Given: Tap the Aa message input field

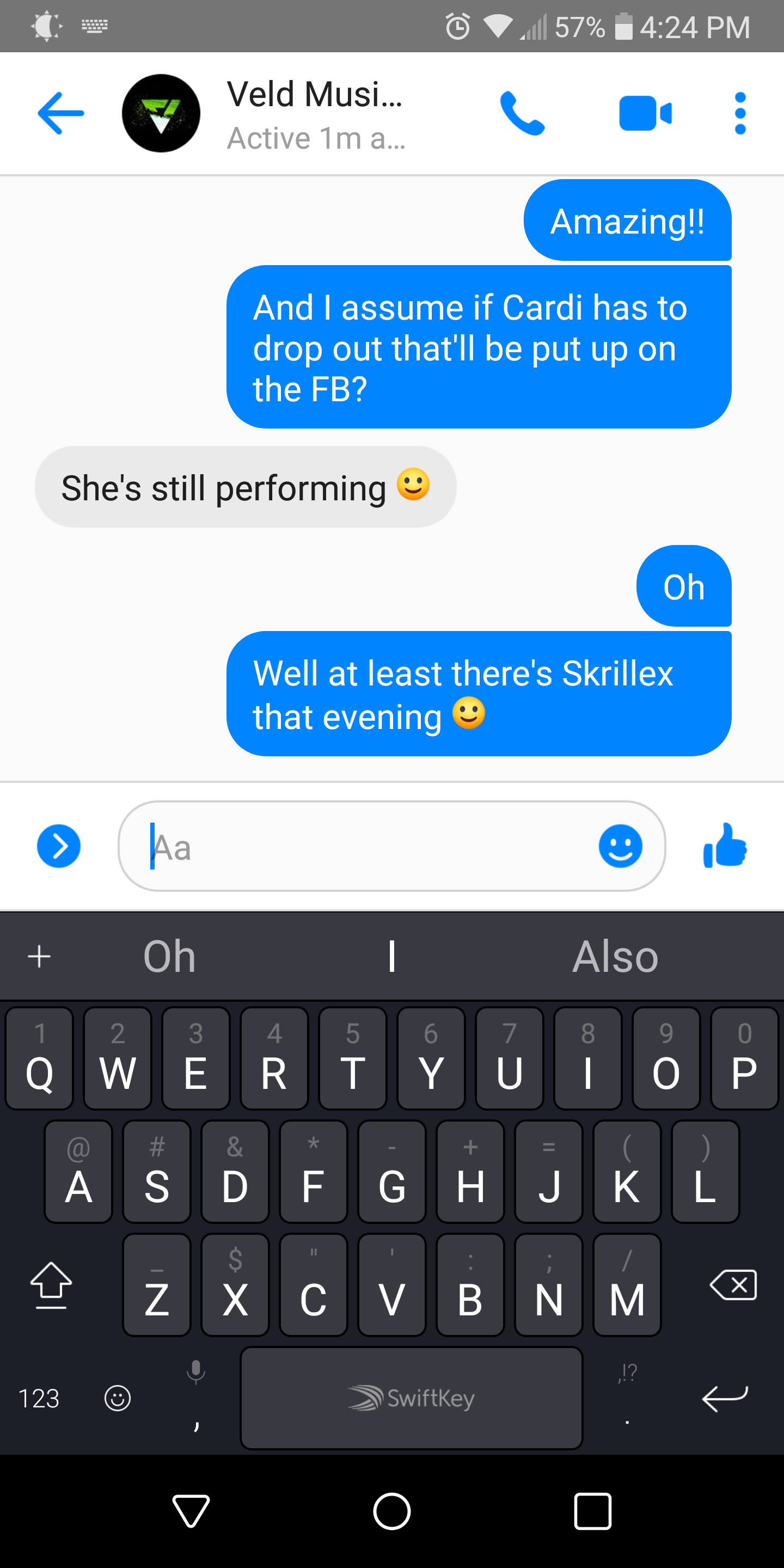Looking at the screenshot, I should coord(365,846).
